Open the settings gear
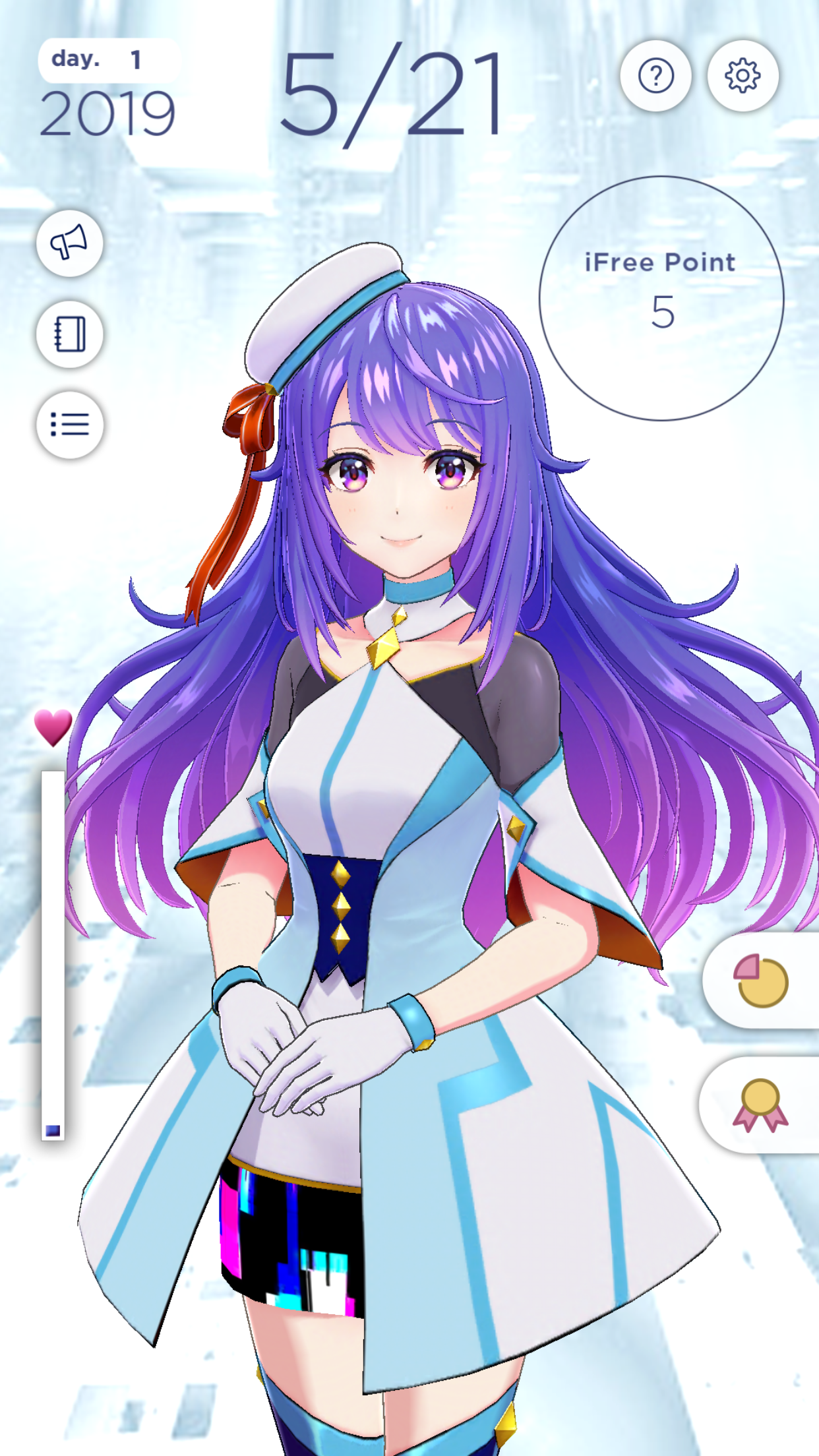This screenshot has height=1456, width=819. (743, 76)
